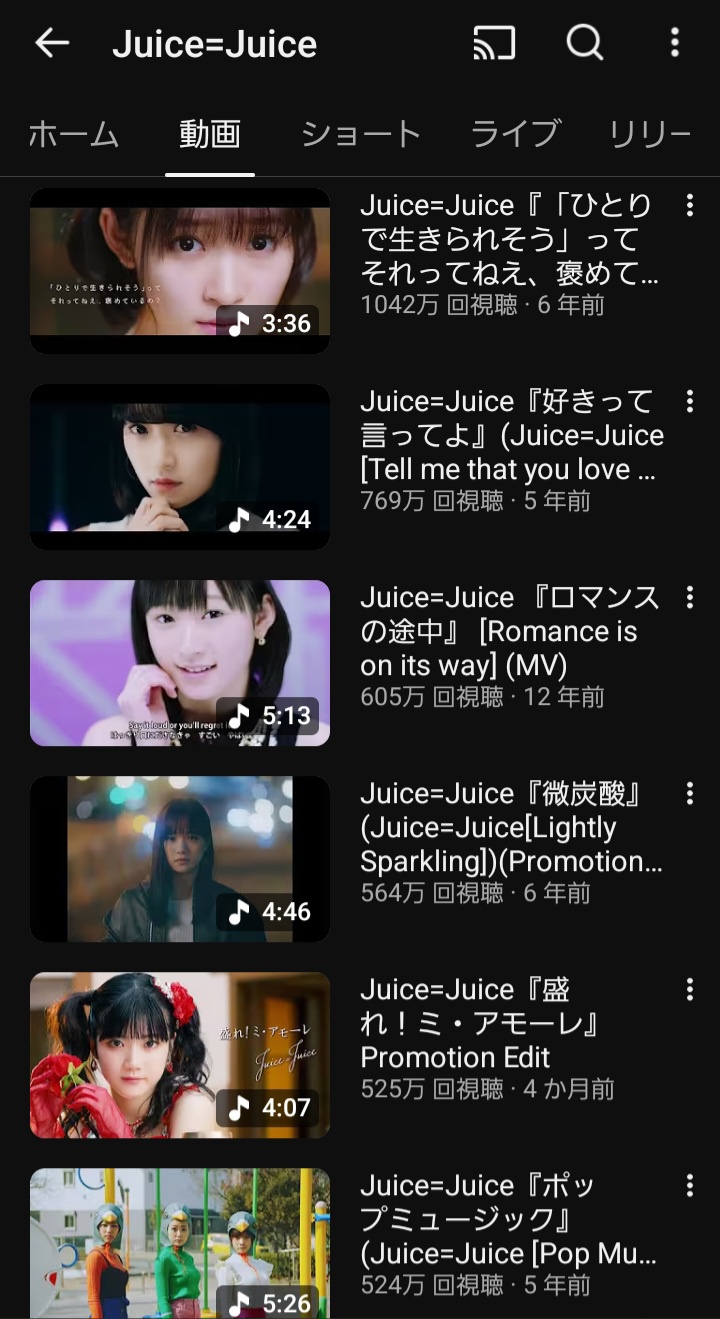Show more options for 好きって言ってよ
This screenshot has height=1319, width=720.
[x=689, y=402]
